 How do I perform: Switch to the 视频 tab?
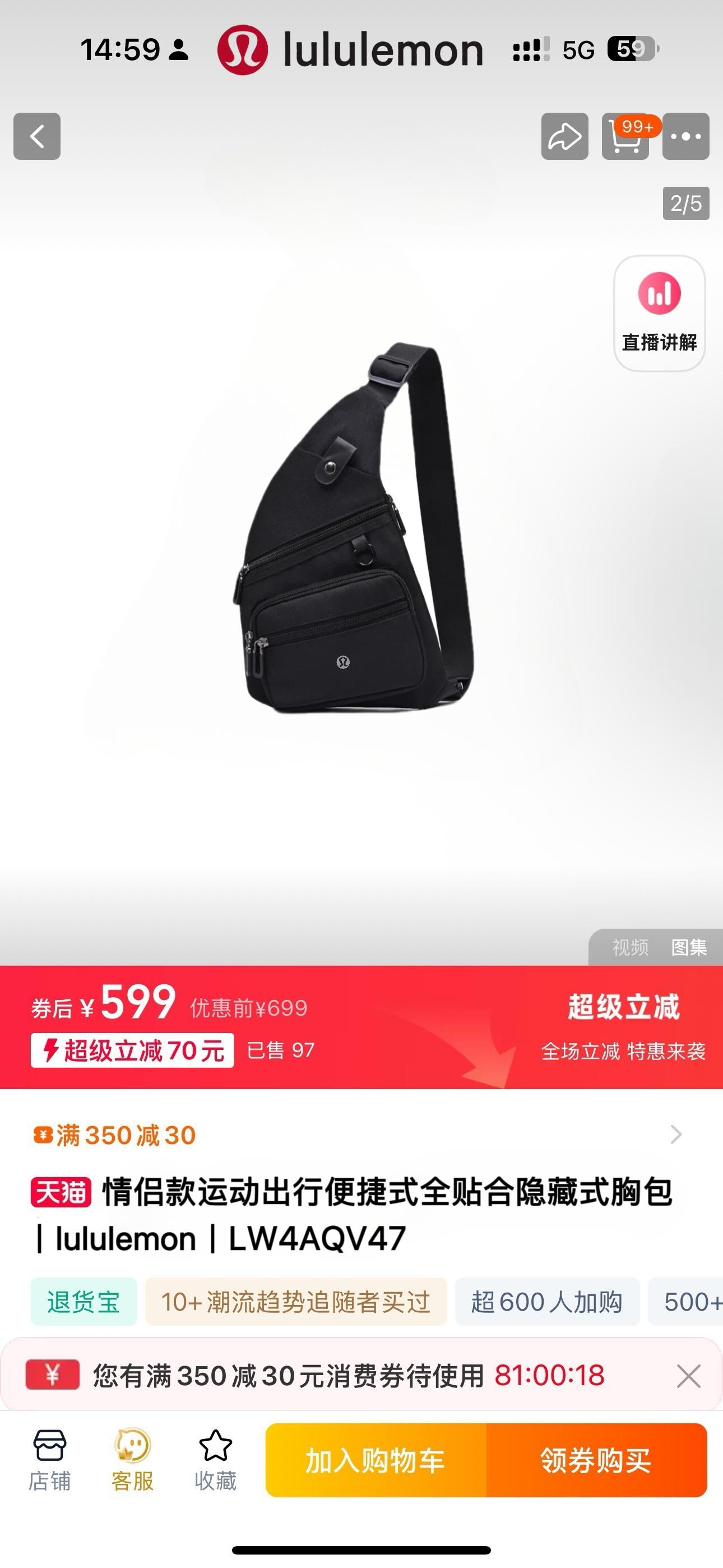[630, 947]
